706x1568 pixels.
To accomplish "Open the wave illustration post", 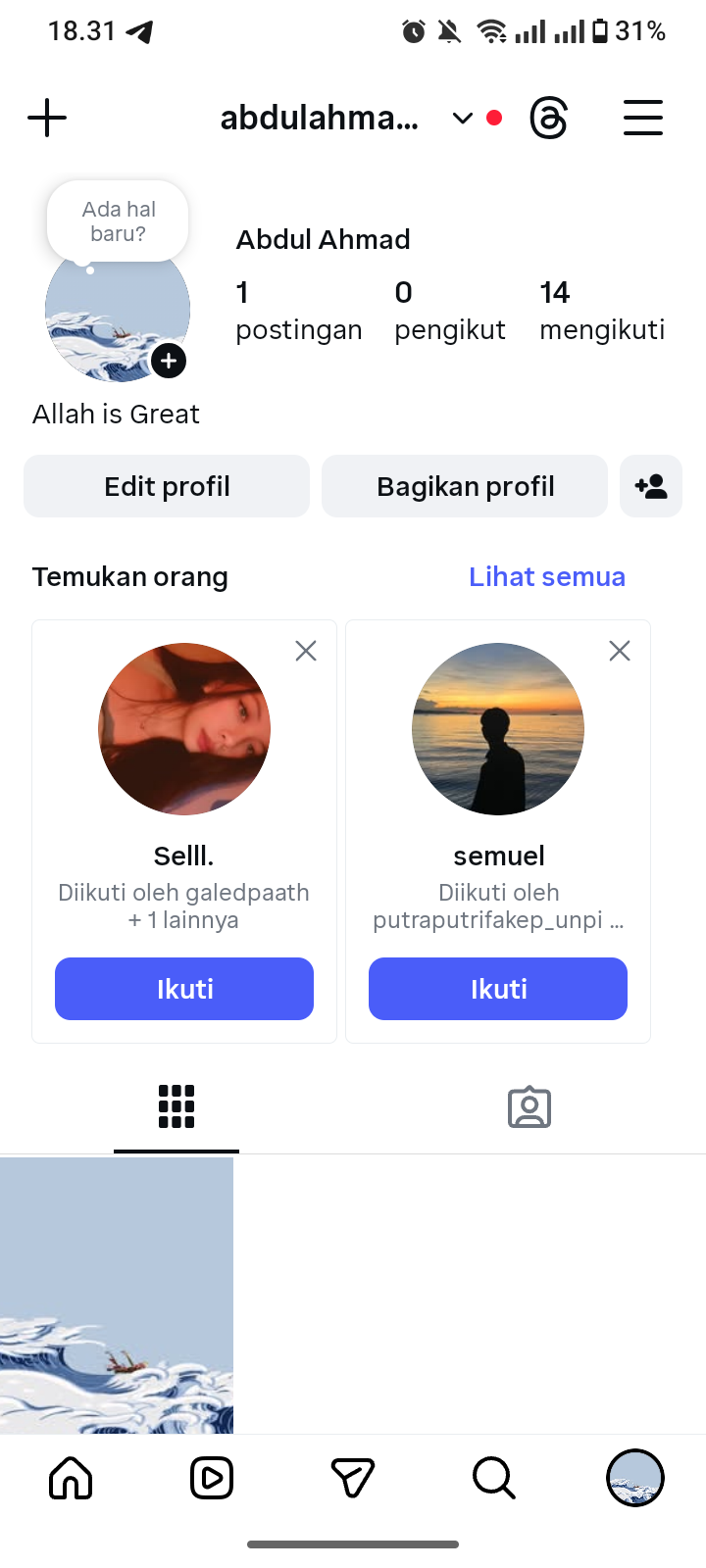I will click(x=117, y=1295).
